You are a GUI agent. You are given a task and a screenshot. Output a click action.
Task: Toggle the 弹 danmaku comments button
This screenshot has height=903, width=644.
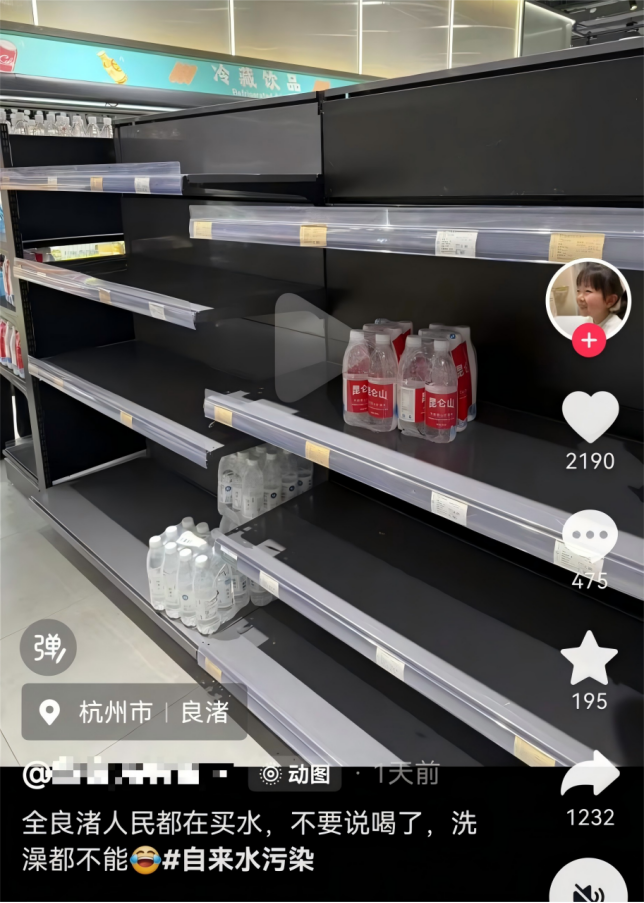(x=48, y=647)
